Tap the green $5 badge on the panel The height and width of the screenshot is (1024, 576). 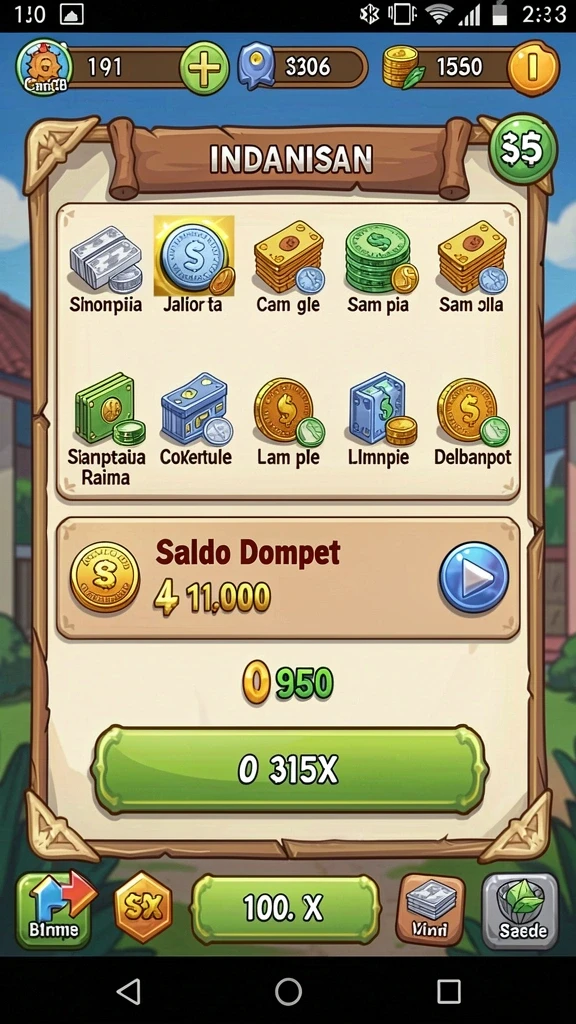tap(523, 150)
